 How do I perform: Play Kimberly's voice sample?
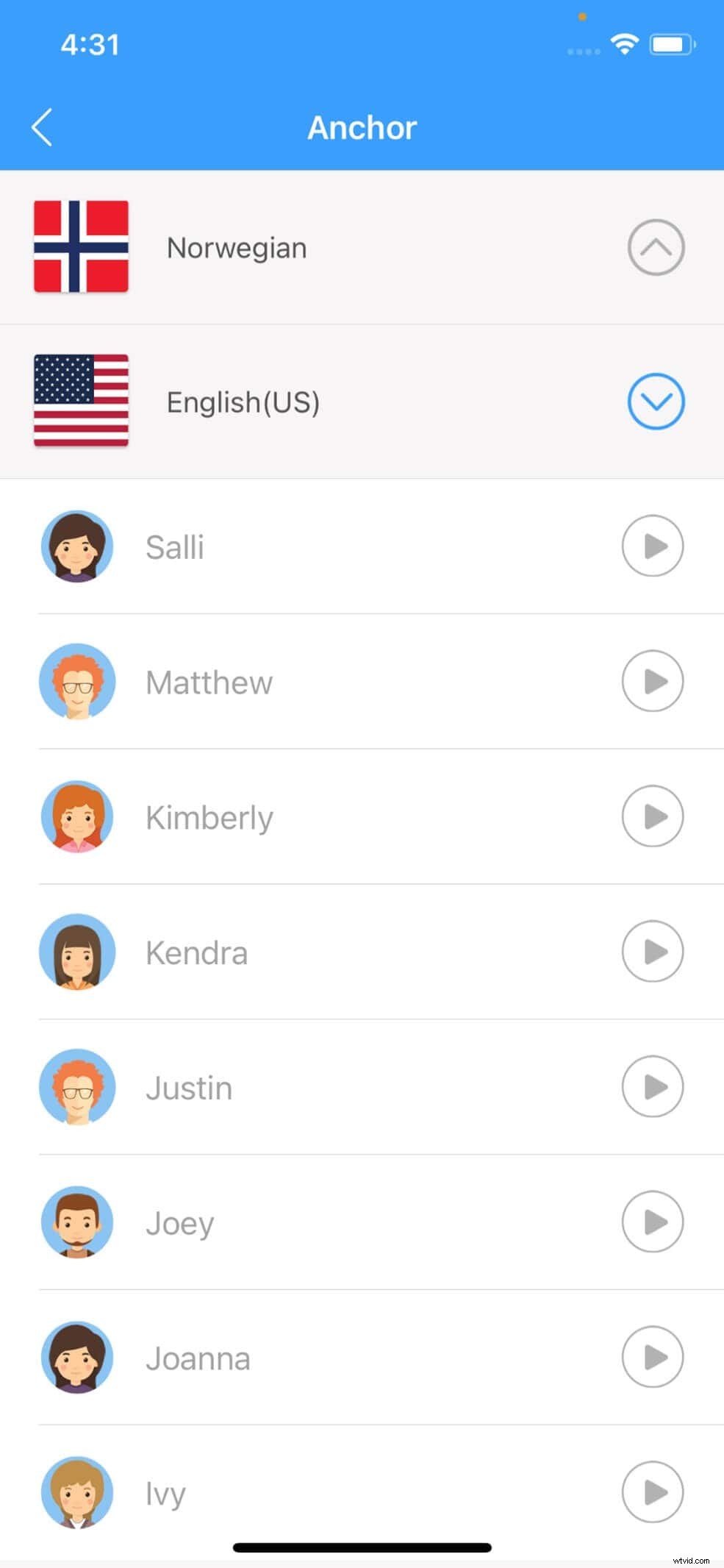652,816
